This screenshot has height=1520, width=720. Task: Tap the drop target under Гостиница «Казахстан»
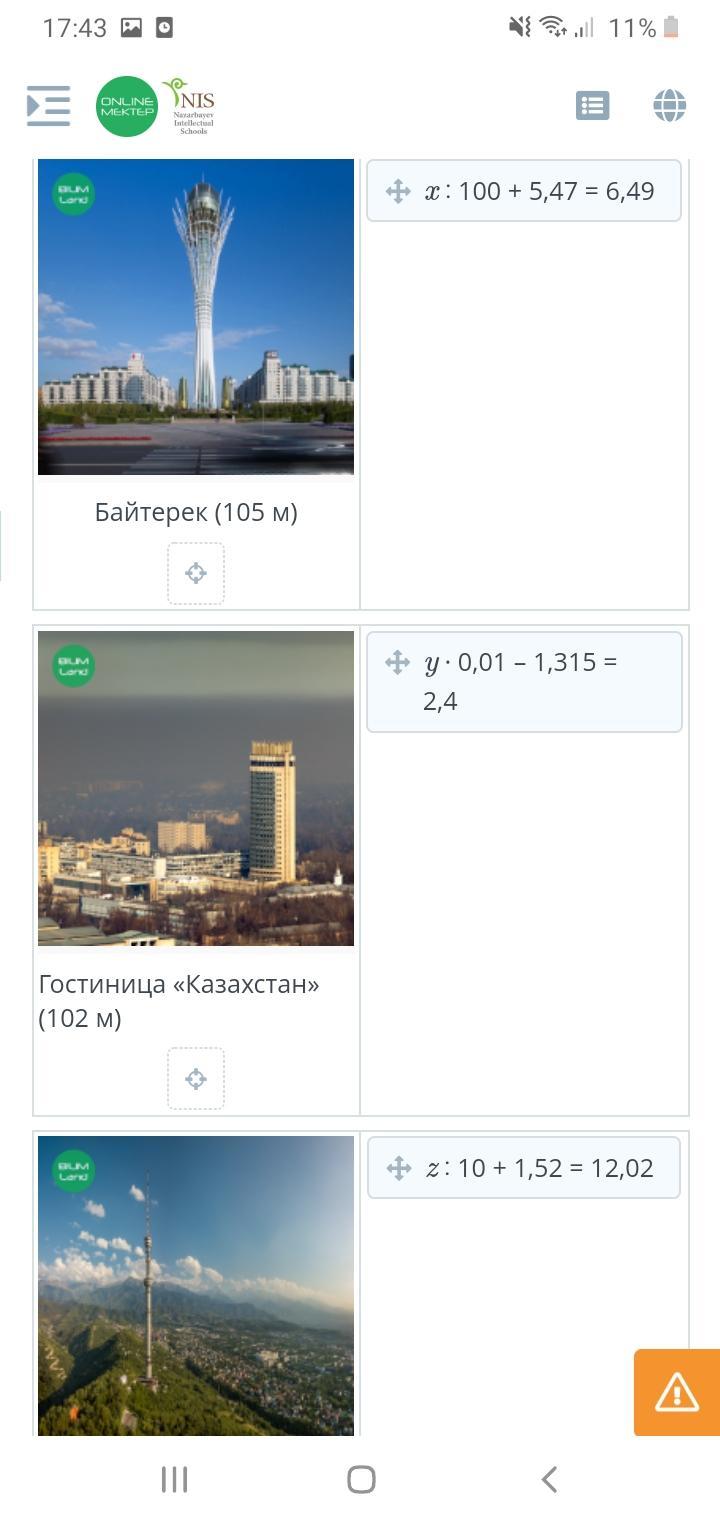[196, 1078]
